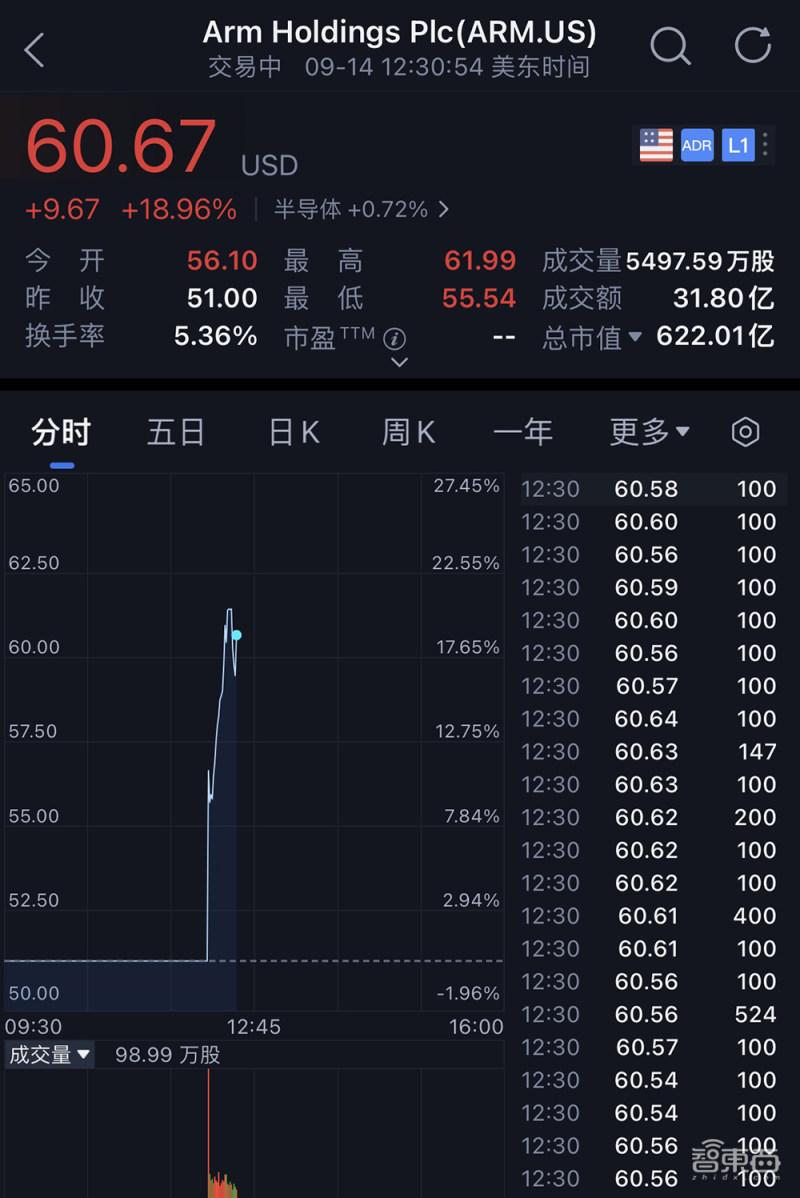The image size is (800, 1198).
Task: Open stock search with the magnifier icon
Action: pyautogui.click(x=670, y=45)
